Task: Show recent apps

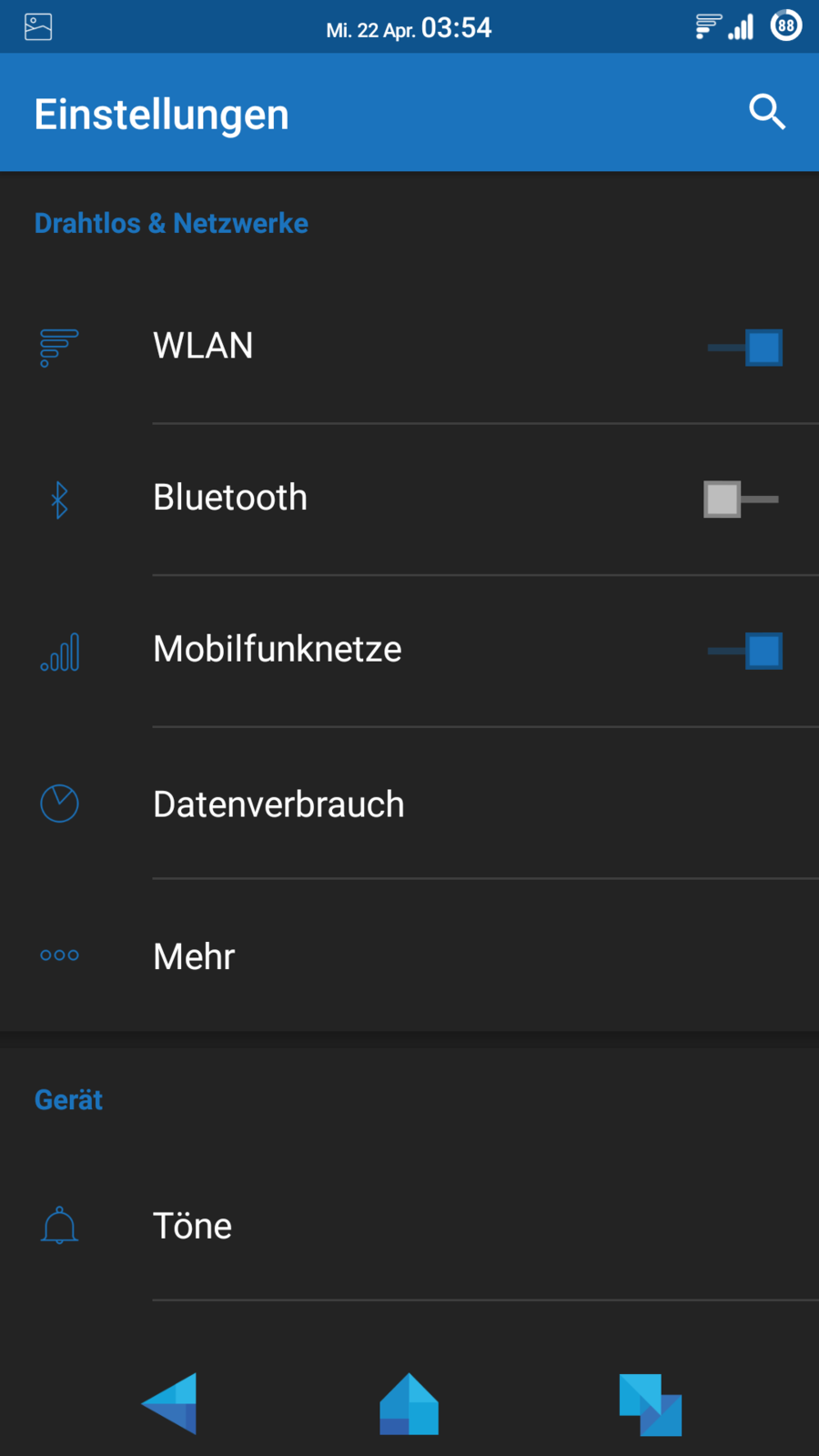Action: (650, 1404)
